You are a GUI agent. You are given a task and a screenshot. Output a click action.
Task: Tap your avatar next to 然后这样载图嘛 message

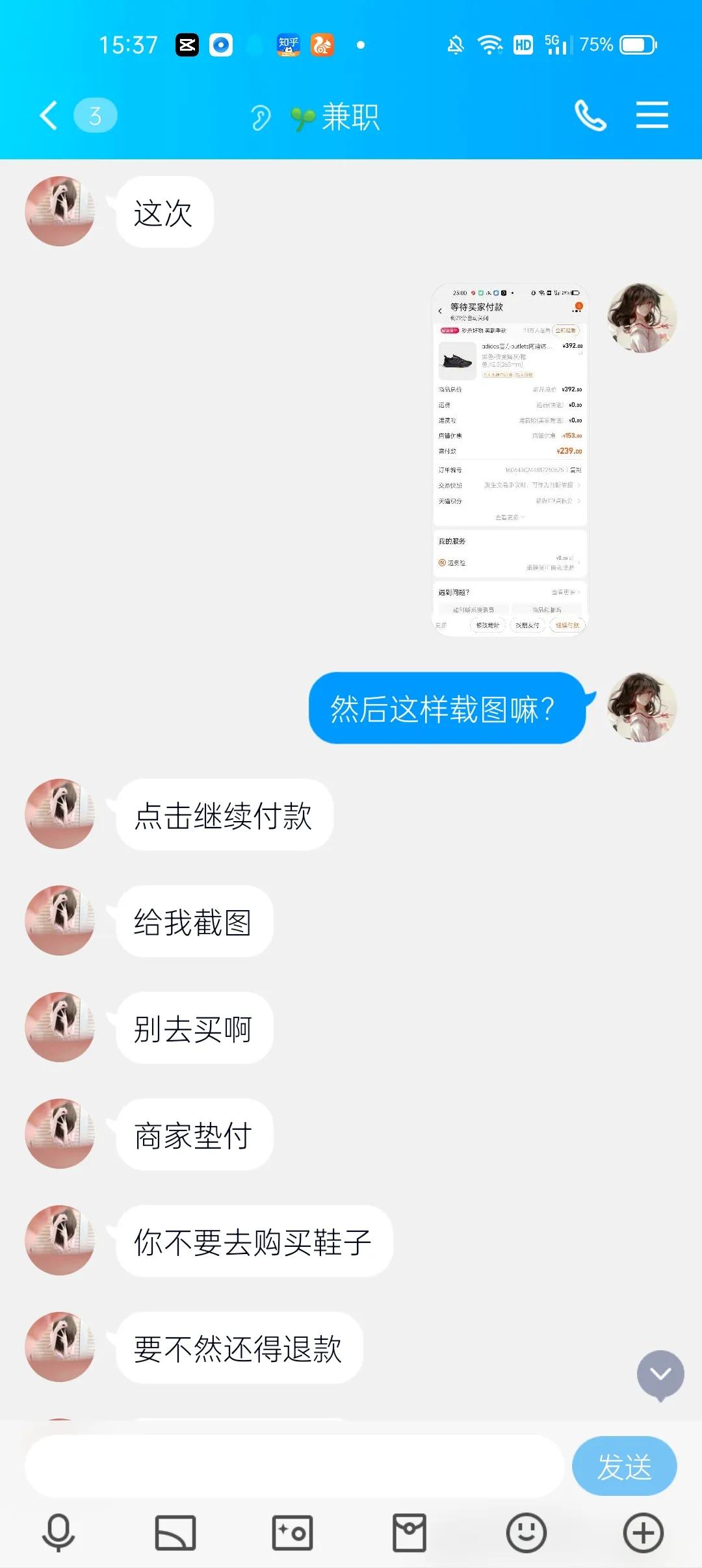641,711
